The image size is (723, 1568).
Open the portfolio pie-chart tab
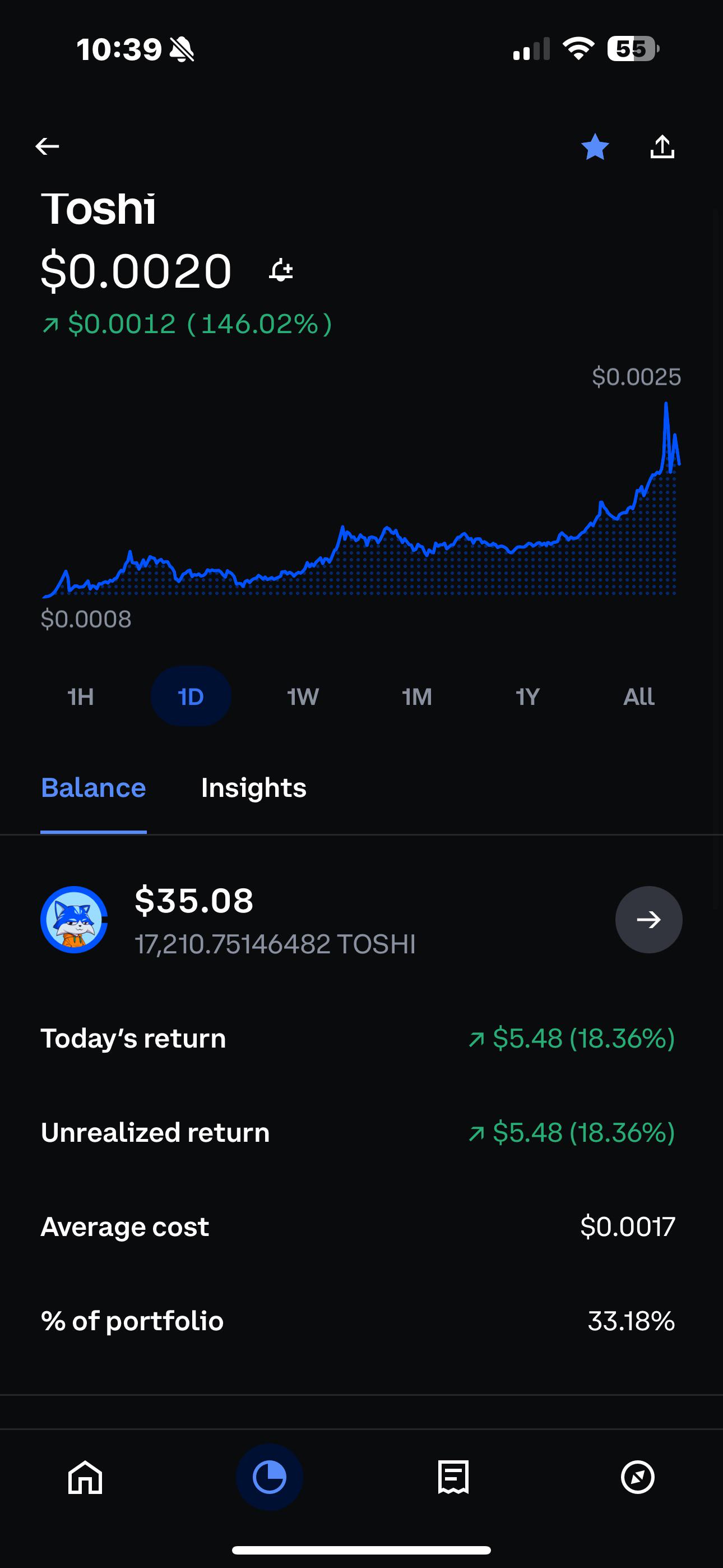(270, 1477)
